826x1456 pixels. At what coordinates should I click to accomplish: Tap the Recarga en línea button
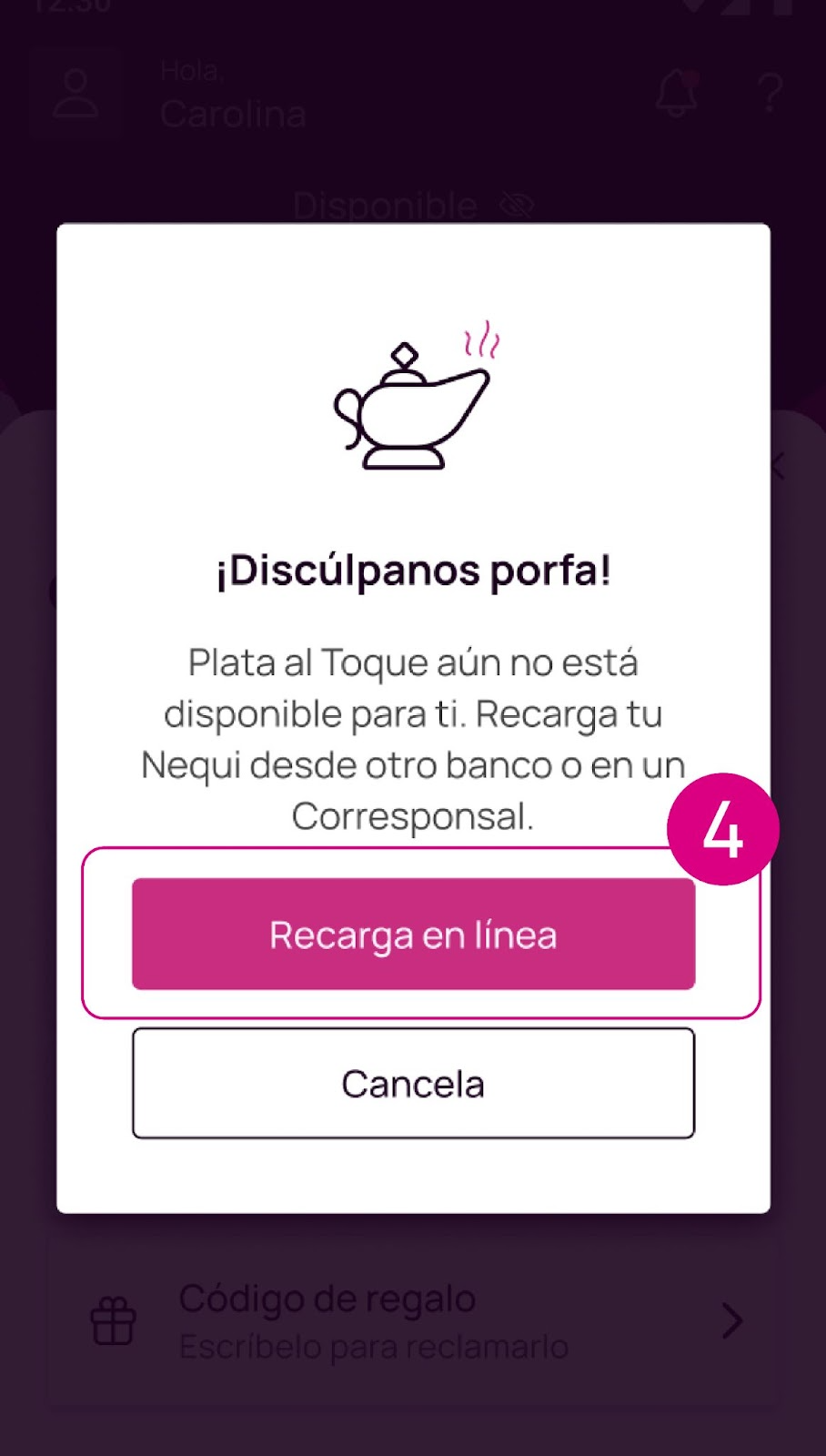click(x=413, y=935)
